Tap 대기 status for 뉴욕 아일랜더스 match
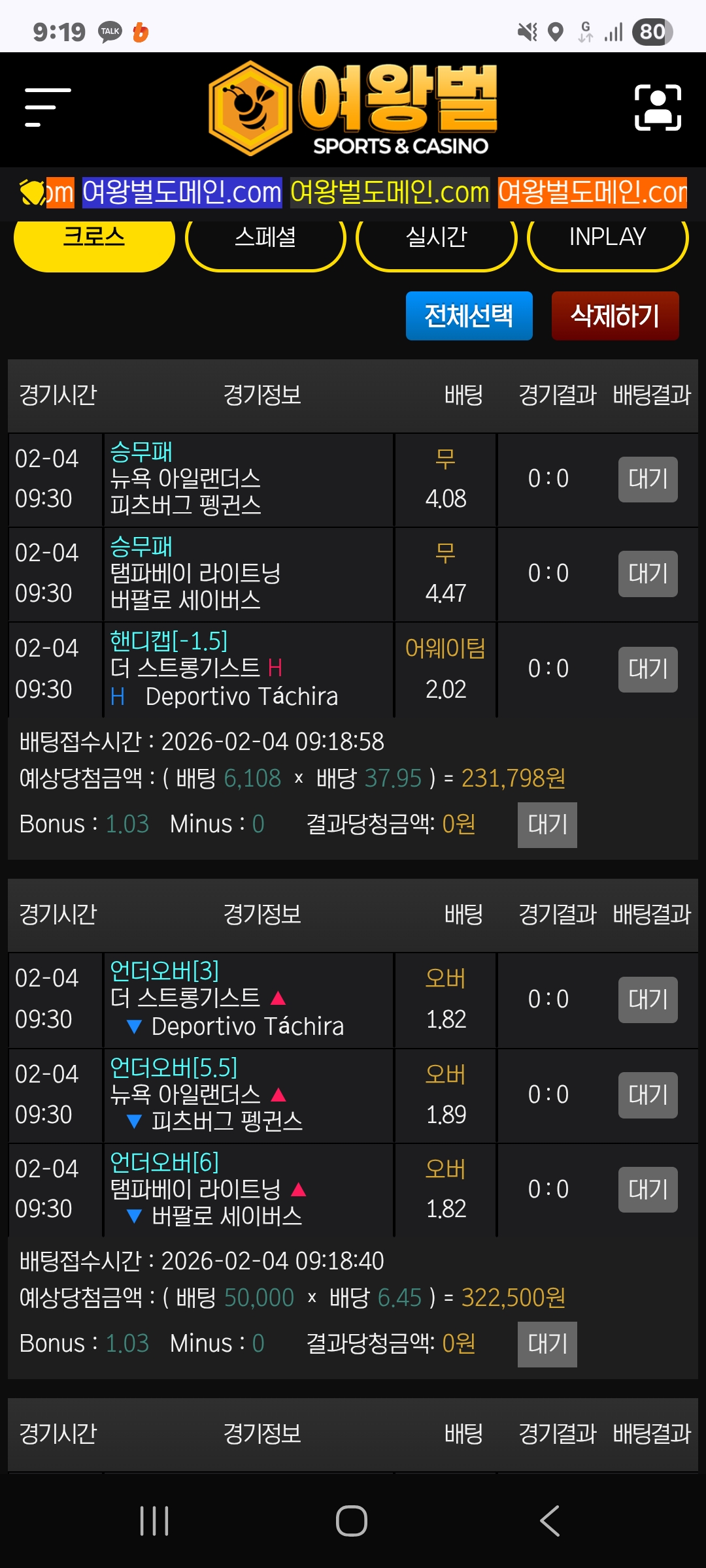The width and height of the screenshot is (706, 1568). pyautogui.click(x=647, y=479)
